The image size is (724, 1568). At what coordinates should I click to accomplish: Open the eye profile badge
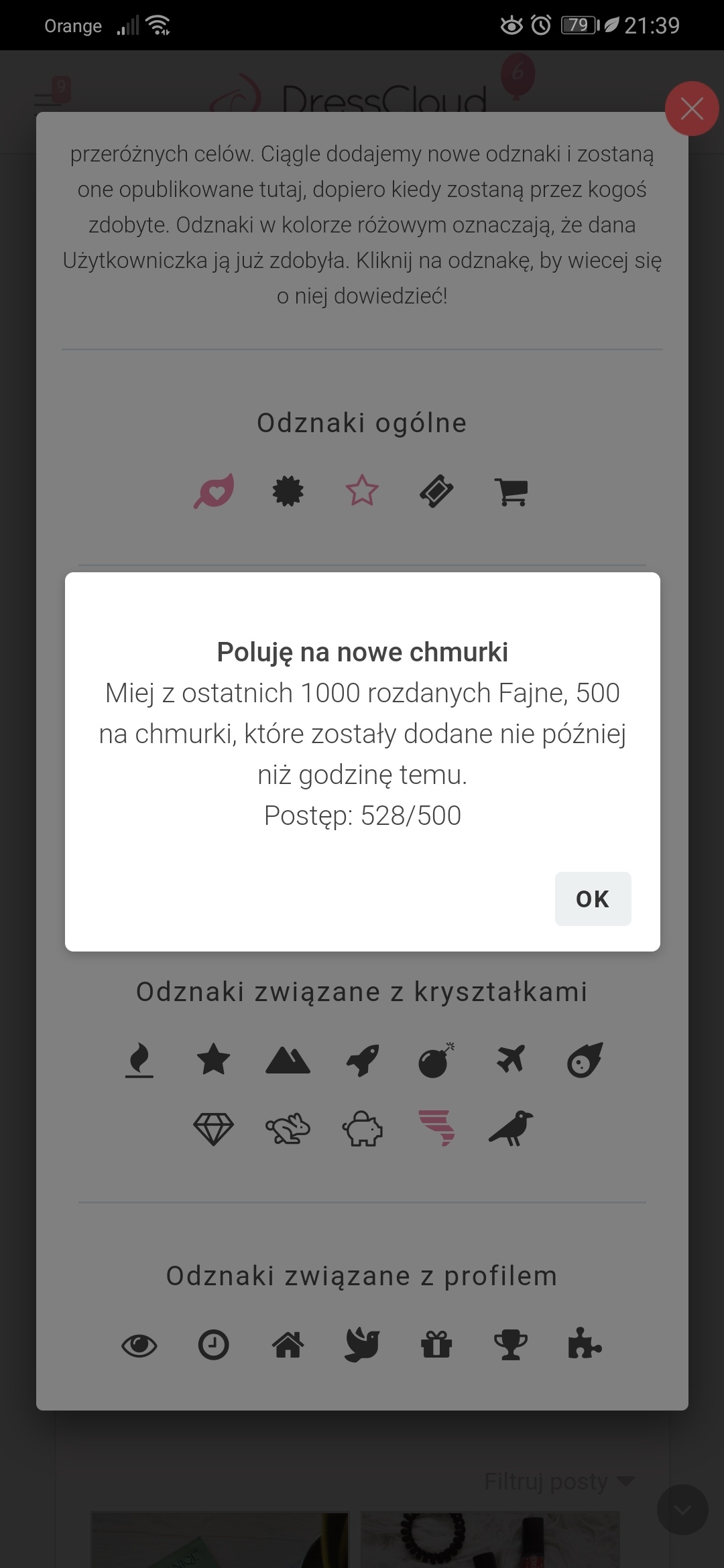139,1345
